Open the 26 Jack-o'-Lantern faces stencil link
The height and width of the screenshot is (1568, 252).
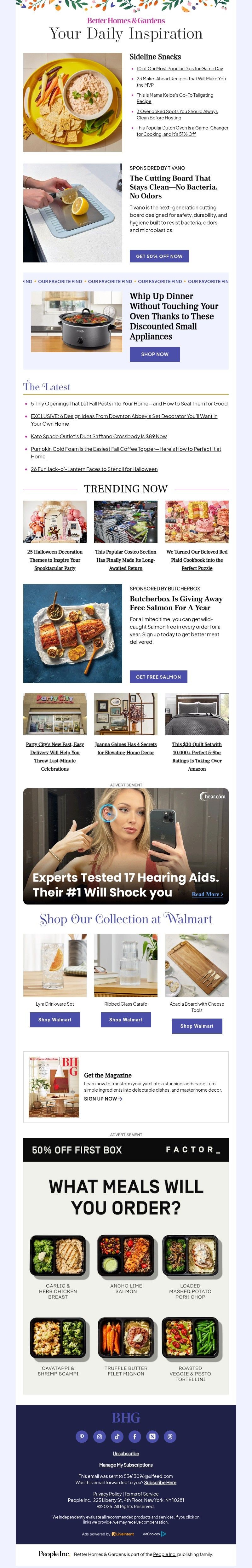(x=94, y=469)
